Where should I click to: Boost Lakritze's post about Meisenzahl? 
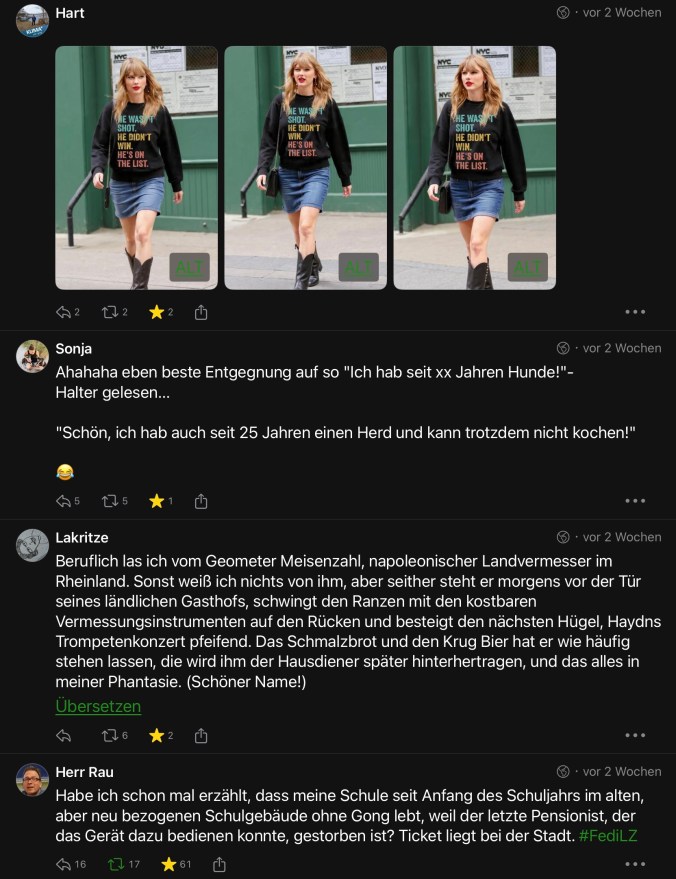pos(110,736)
